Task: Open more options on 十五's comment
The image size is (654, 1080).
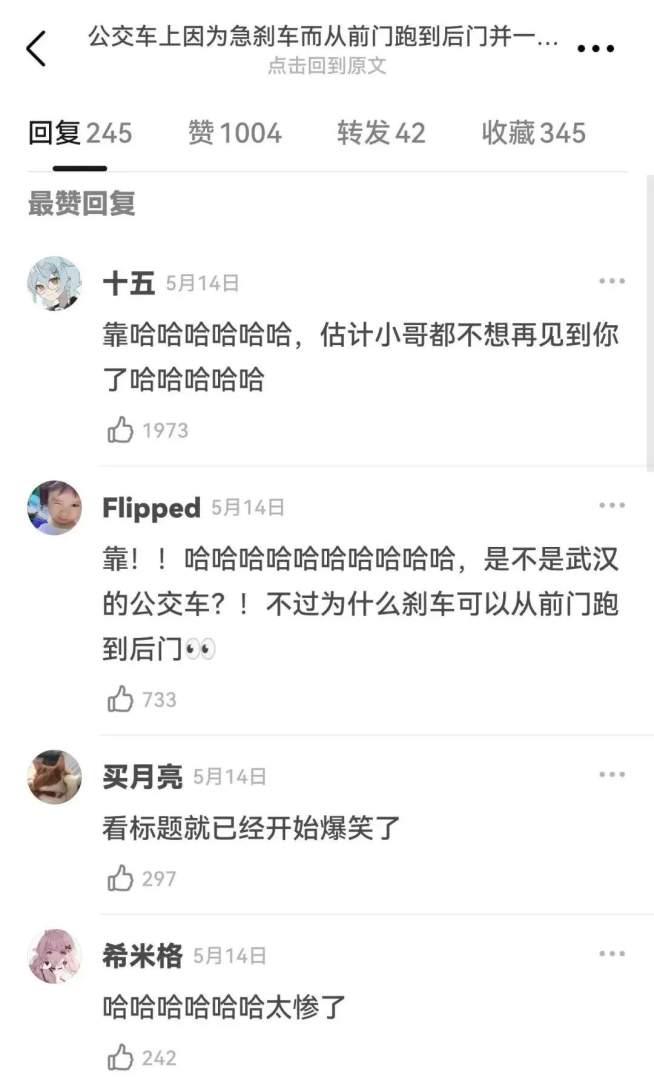Action: (612, 282)
